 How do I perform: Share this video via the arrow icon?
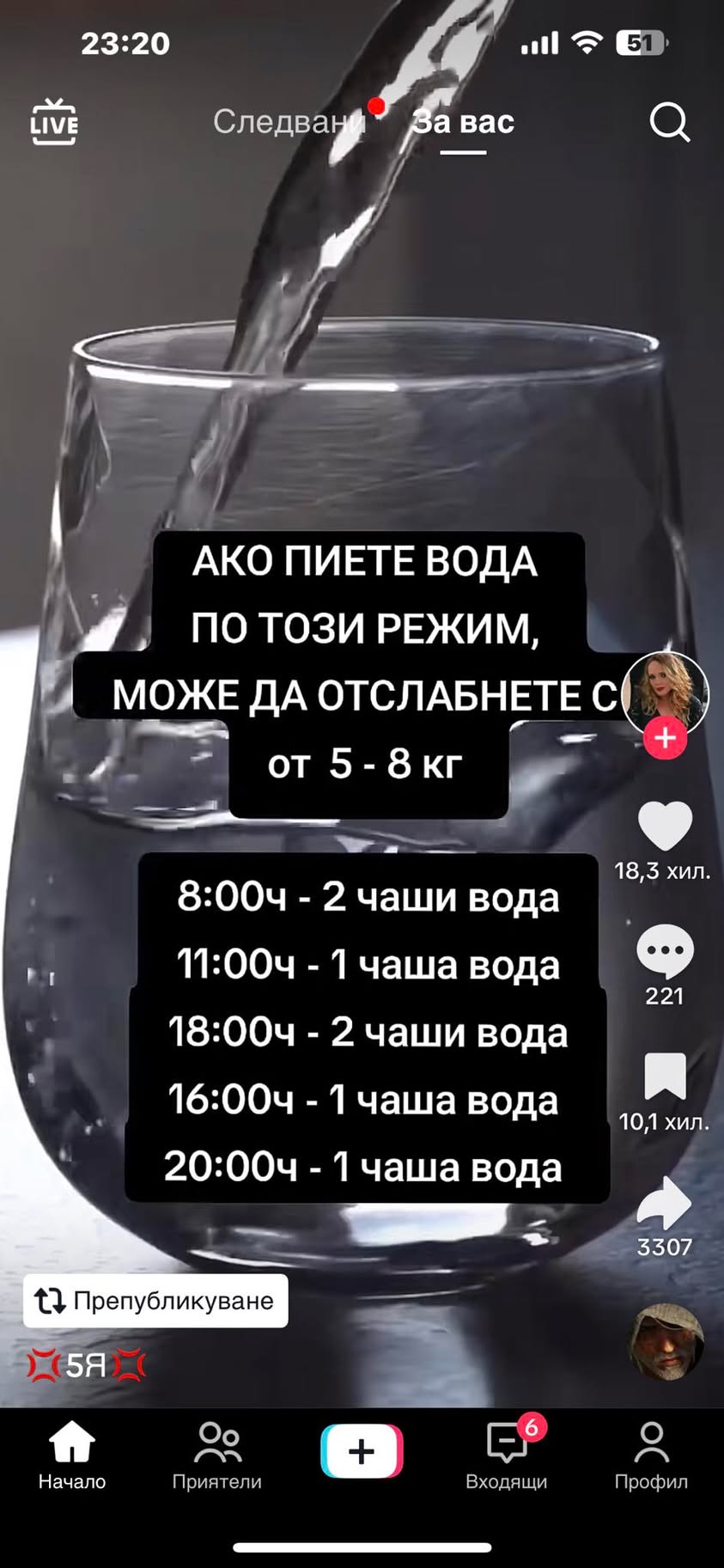click(665, 1204)
